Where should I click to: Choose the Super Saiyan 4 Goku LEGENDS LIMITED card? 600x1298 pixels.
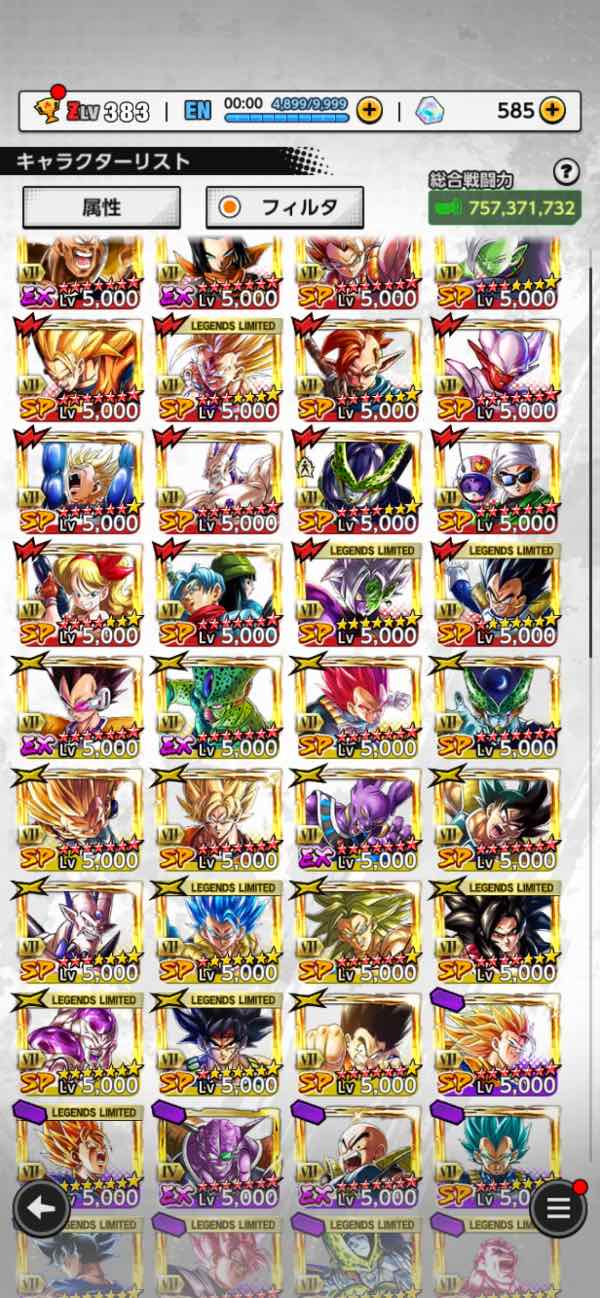tap(496, 930)
